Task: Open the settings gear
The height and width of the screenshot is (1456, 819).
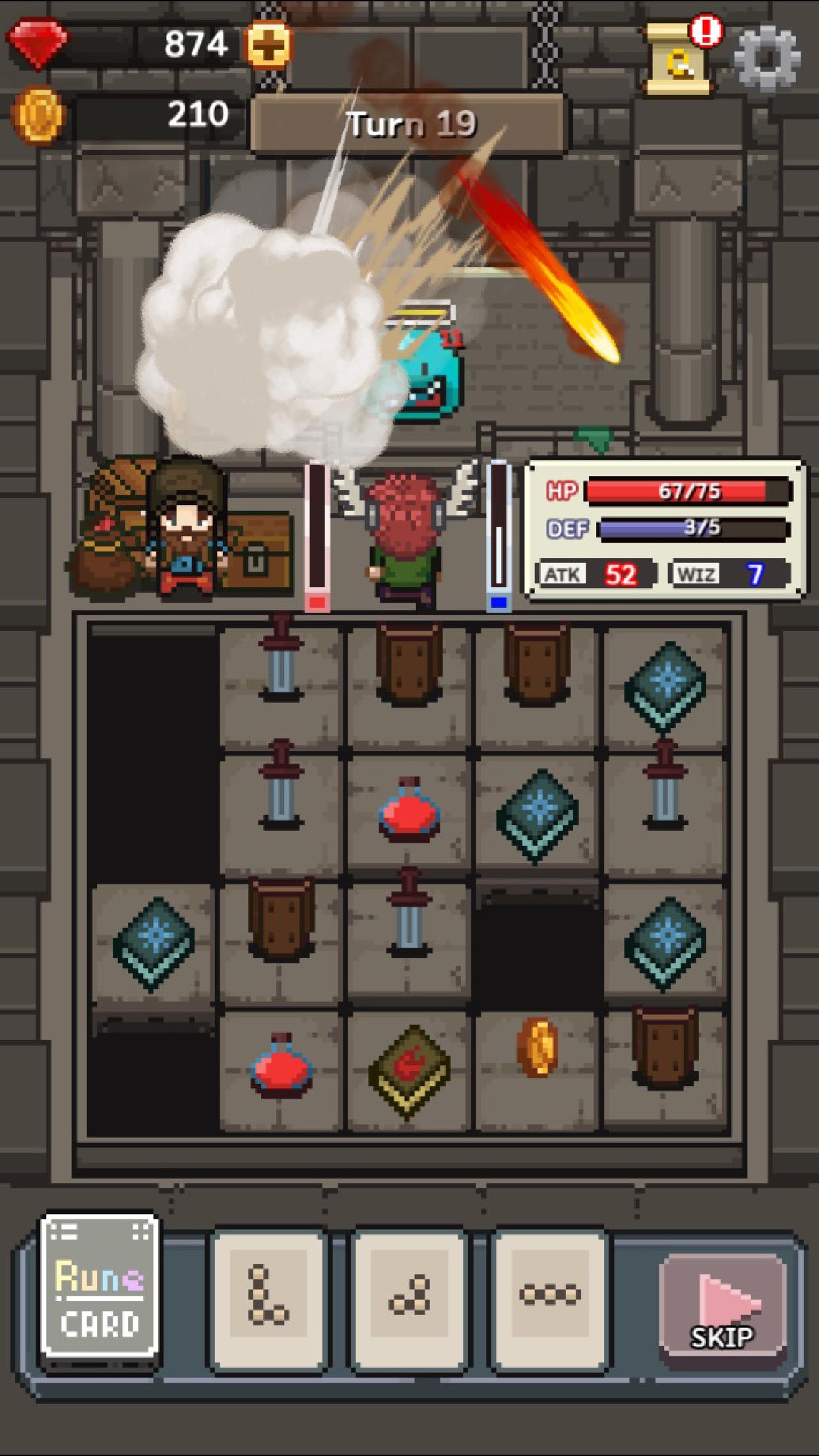Action: [x=768, y=59]
